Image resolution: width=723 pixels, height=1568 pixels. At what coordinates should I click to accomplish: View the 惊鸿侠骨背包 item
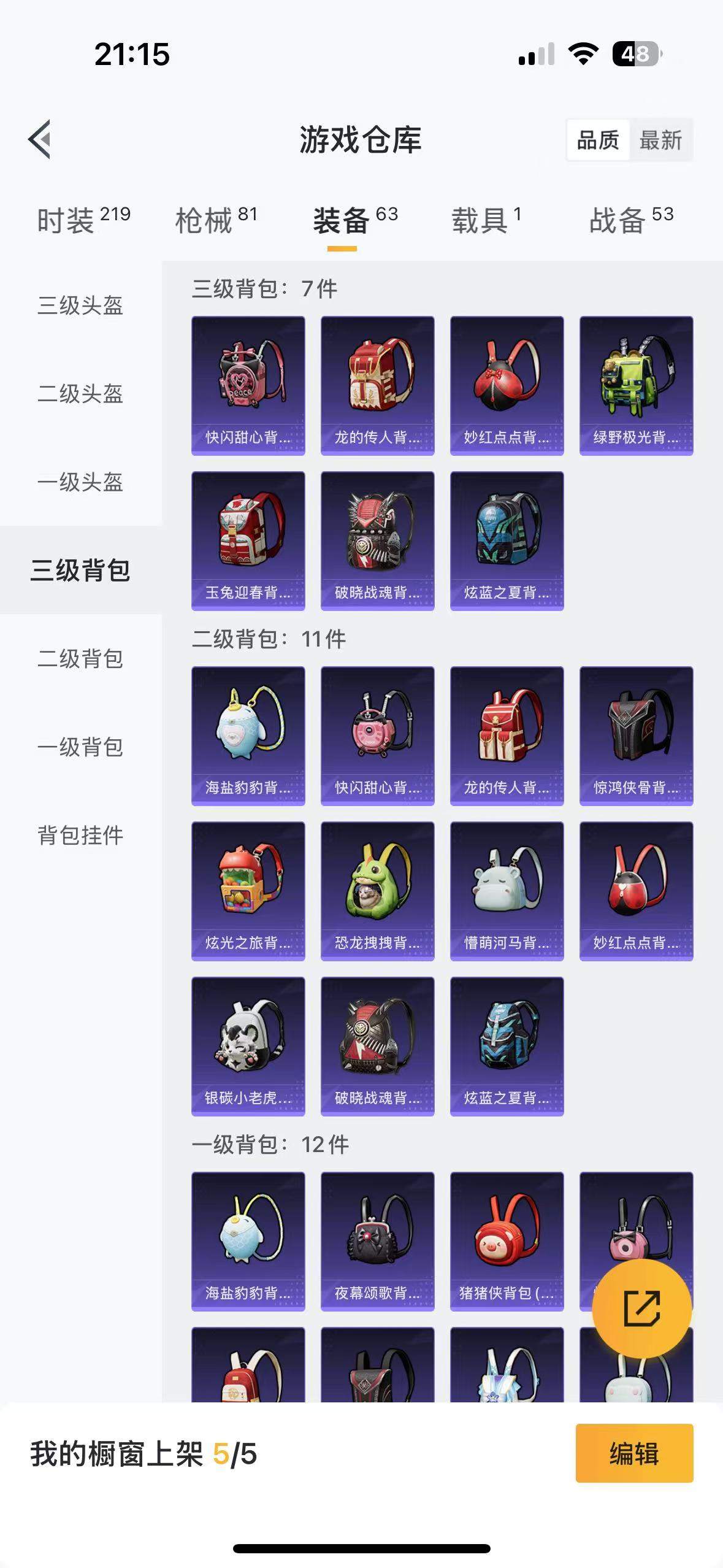point(636,736)
